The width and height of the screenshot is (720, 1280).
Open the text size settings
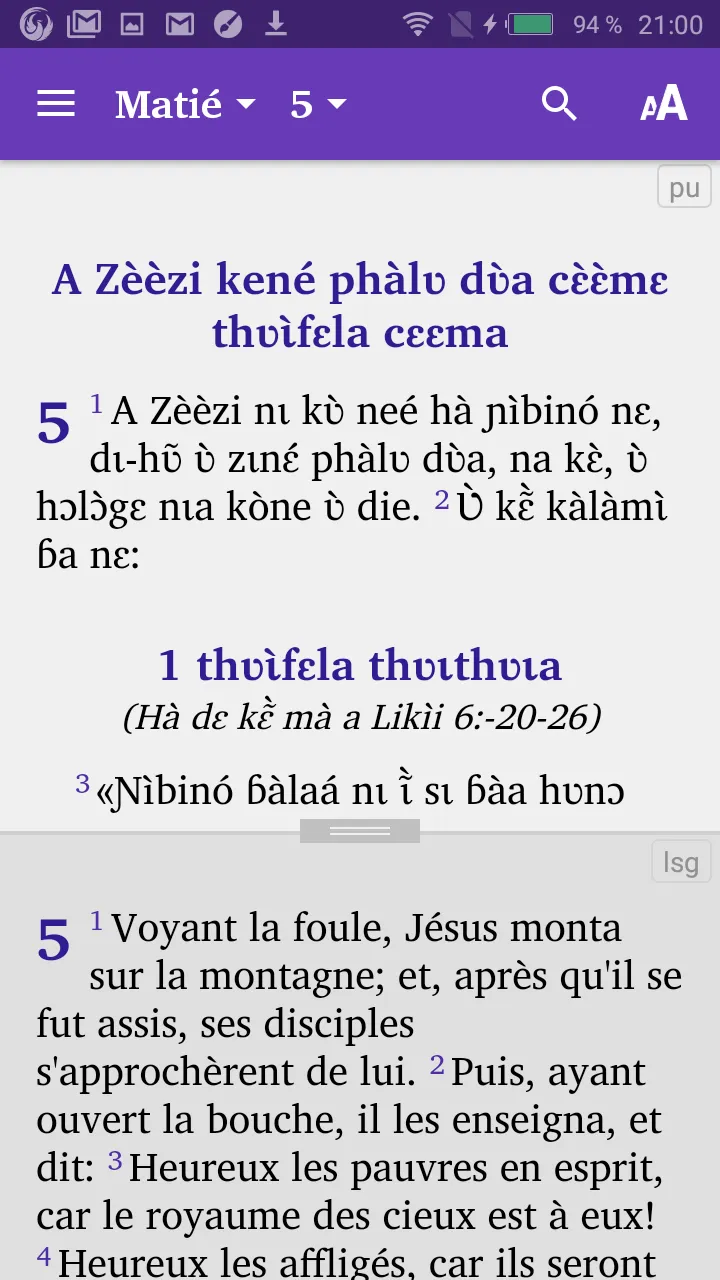point(664,104)
